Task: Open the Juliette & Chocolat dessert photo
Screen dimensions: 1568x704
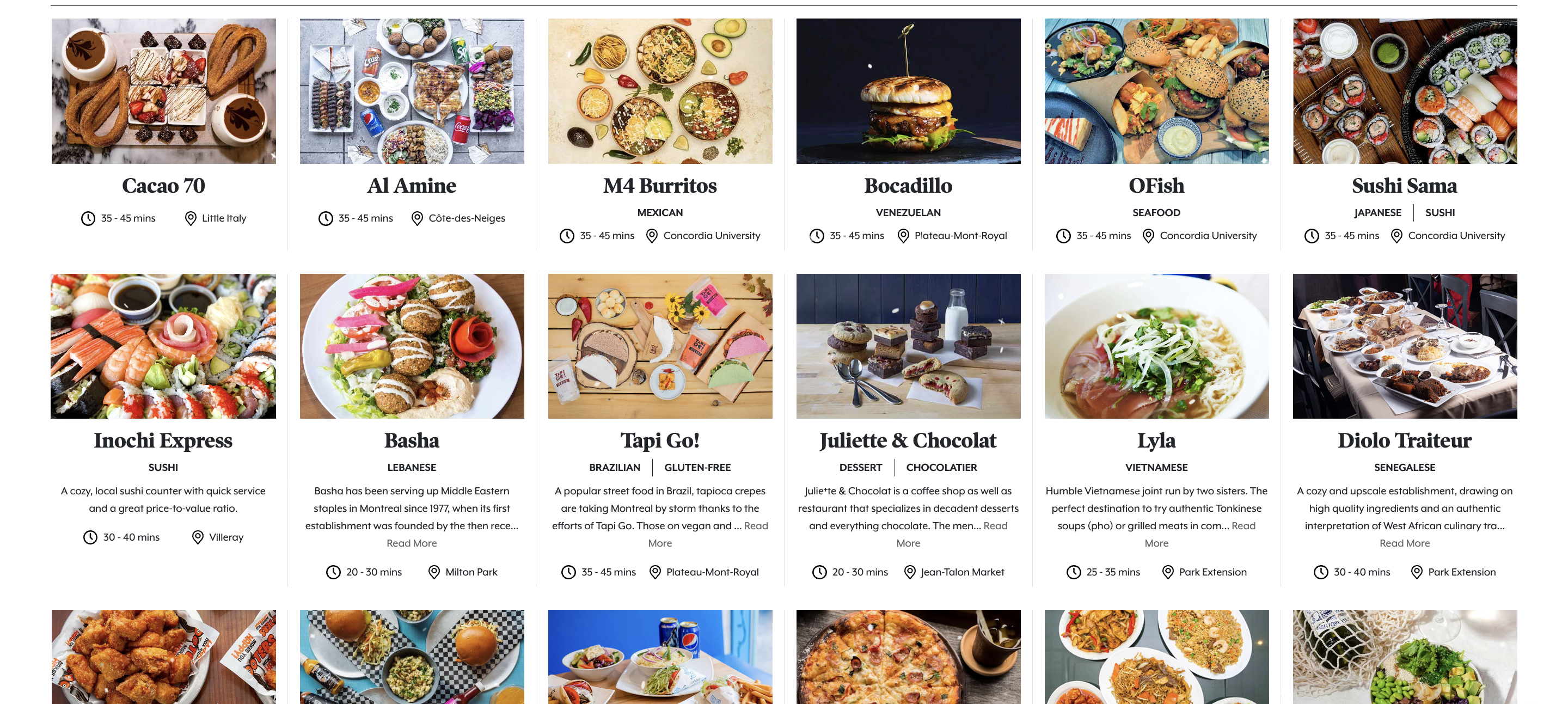Action: point(908,346)
